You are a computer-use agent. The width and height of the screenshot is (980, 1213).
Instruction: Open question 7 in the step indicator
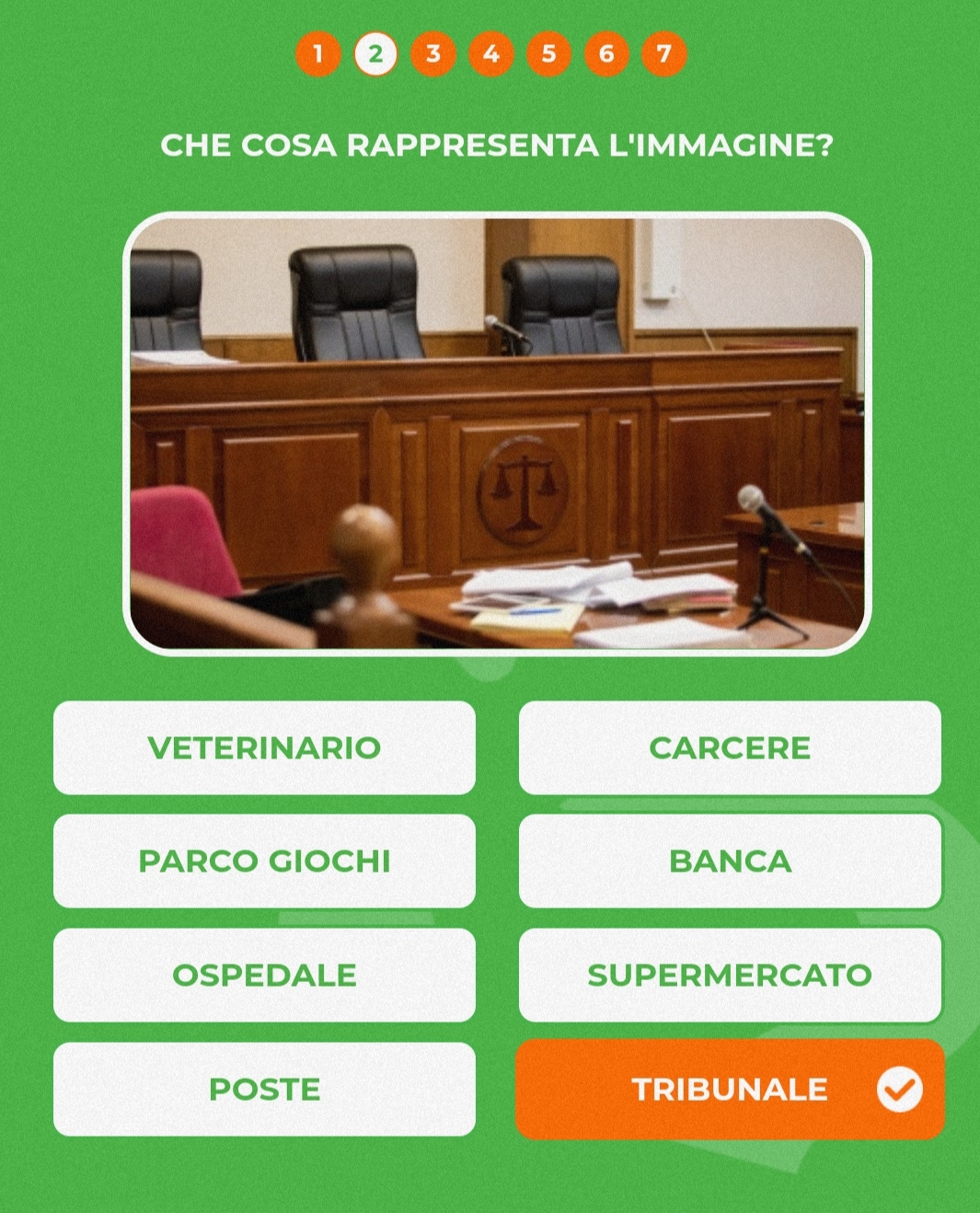663,53
